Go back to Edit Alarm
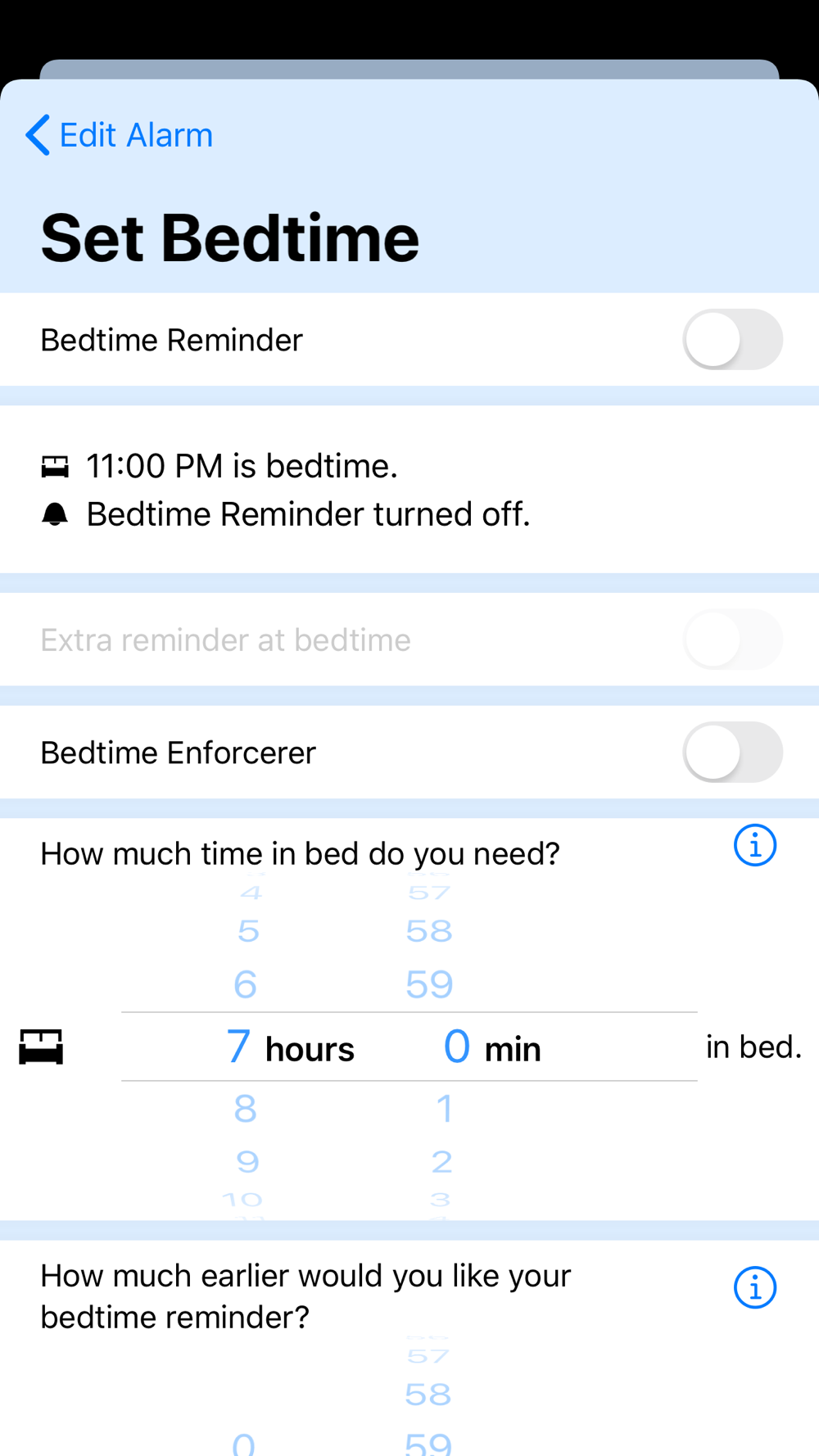 [120, 135]
